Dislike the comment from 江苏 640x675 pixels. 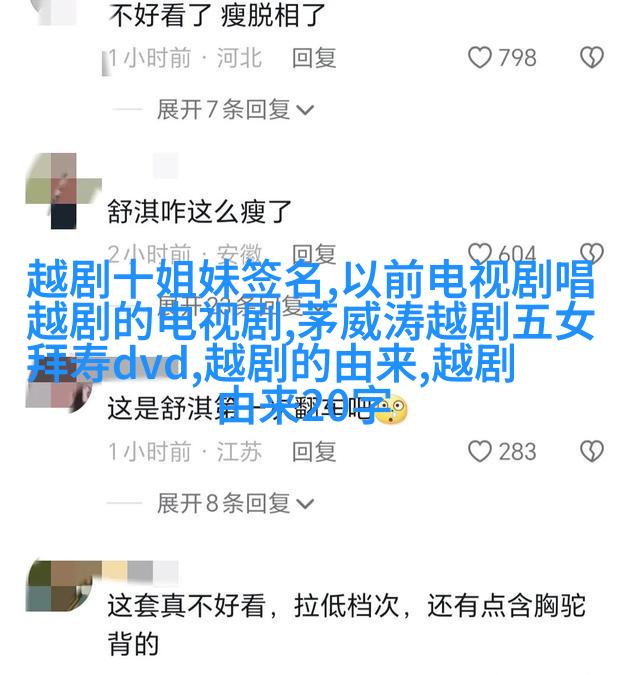[592, 451]
